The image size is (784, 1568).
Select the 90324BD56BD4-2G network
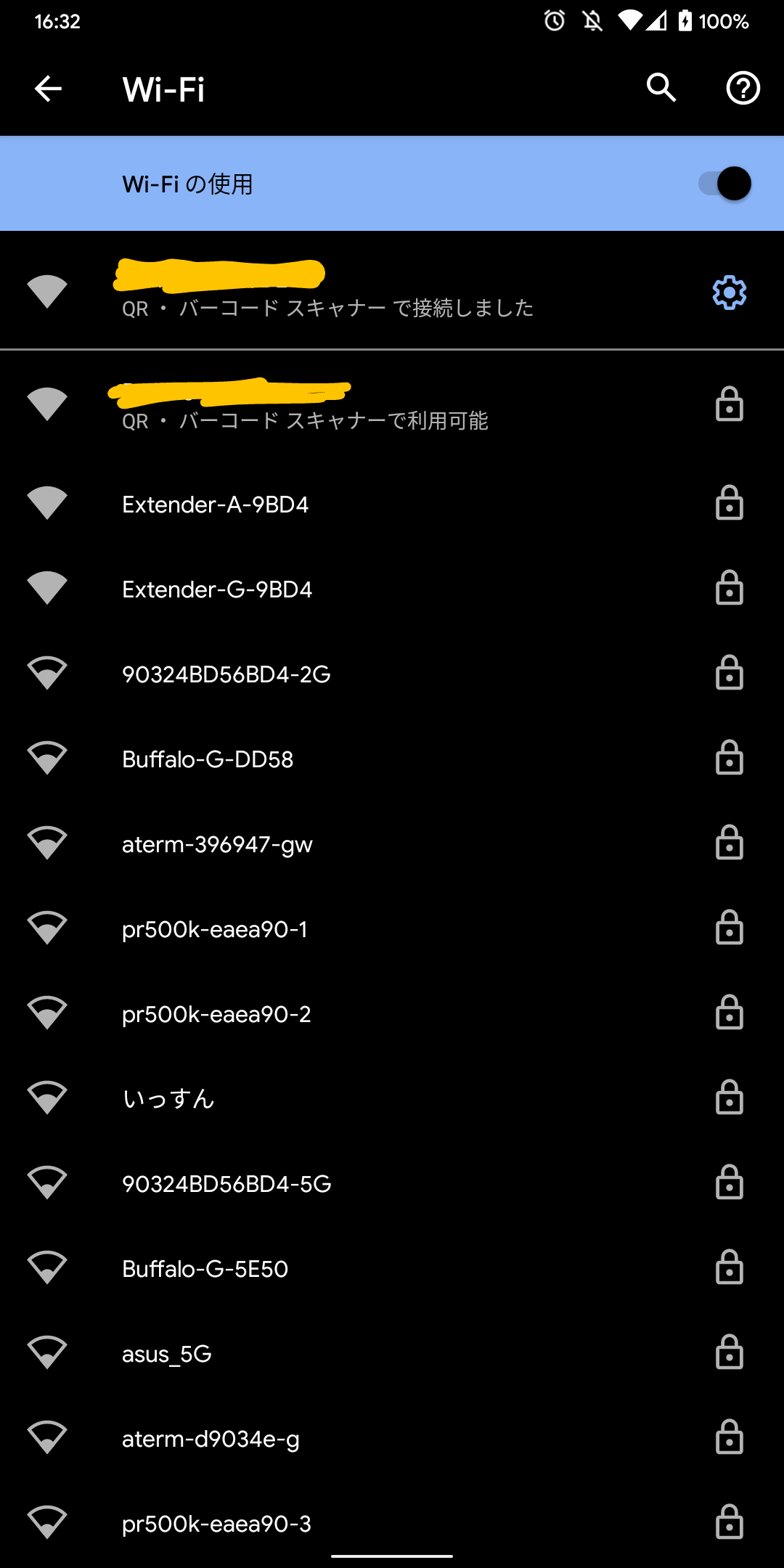point(227,674)
